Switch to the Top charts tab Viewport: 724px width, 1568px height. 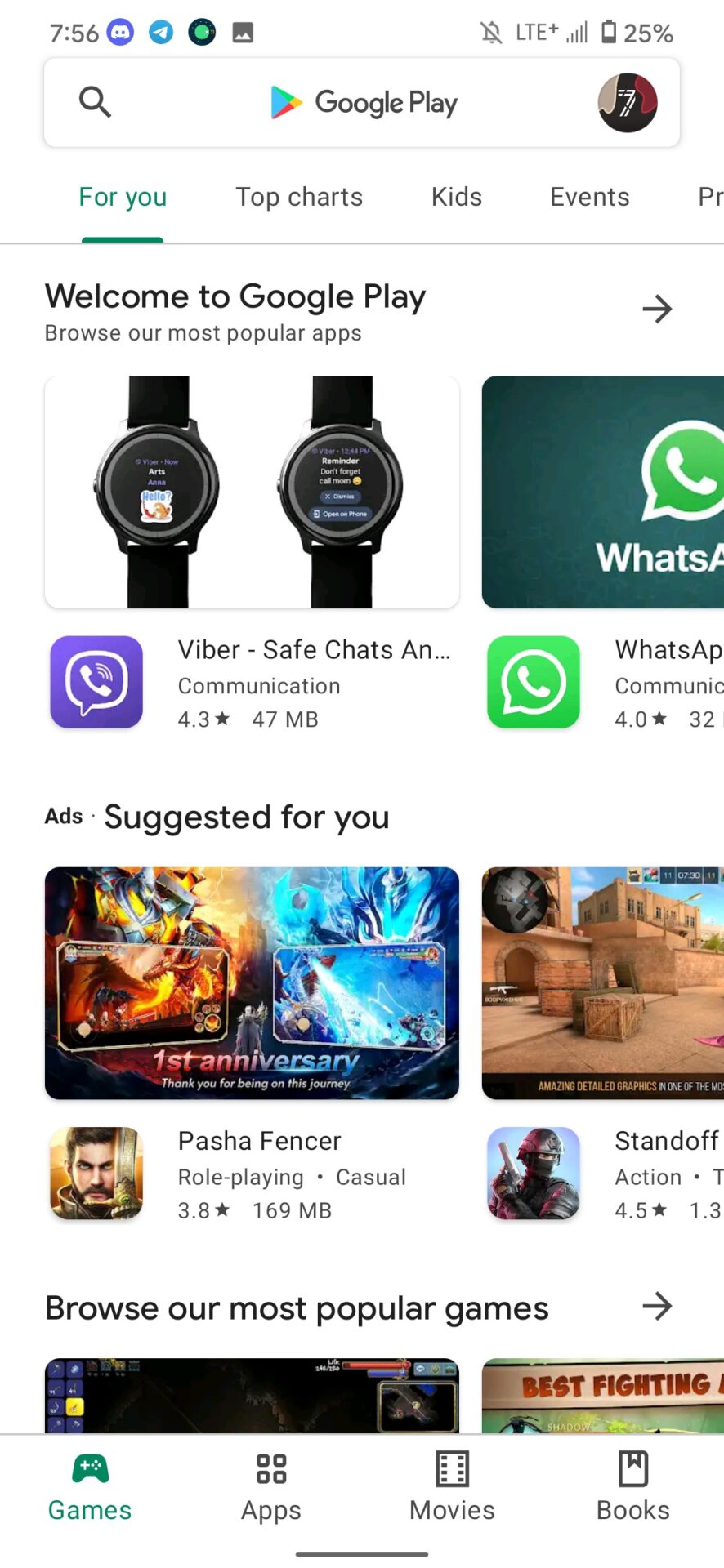point(299,198)
